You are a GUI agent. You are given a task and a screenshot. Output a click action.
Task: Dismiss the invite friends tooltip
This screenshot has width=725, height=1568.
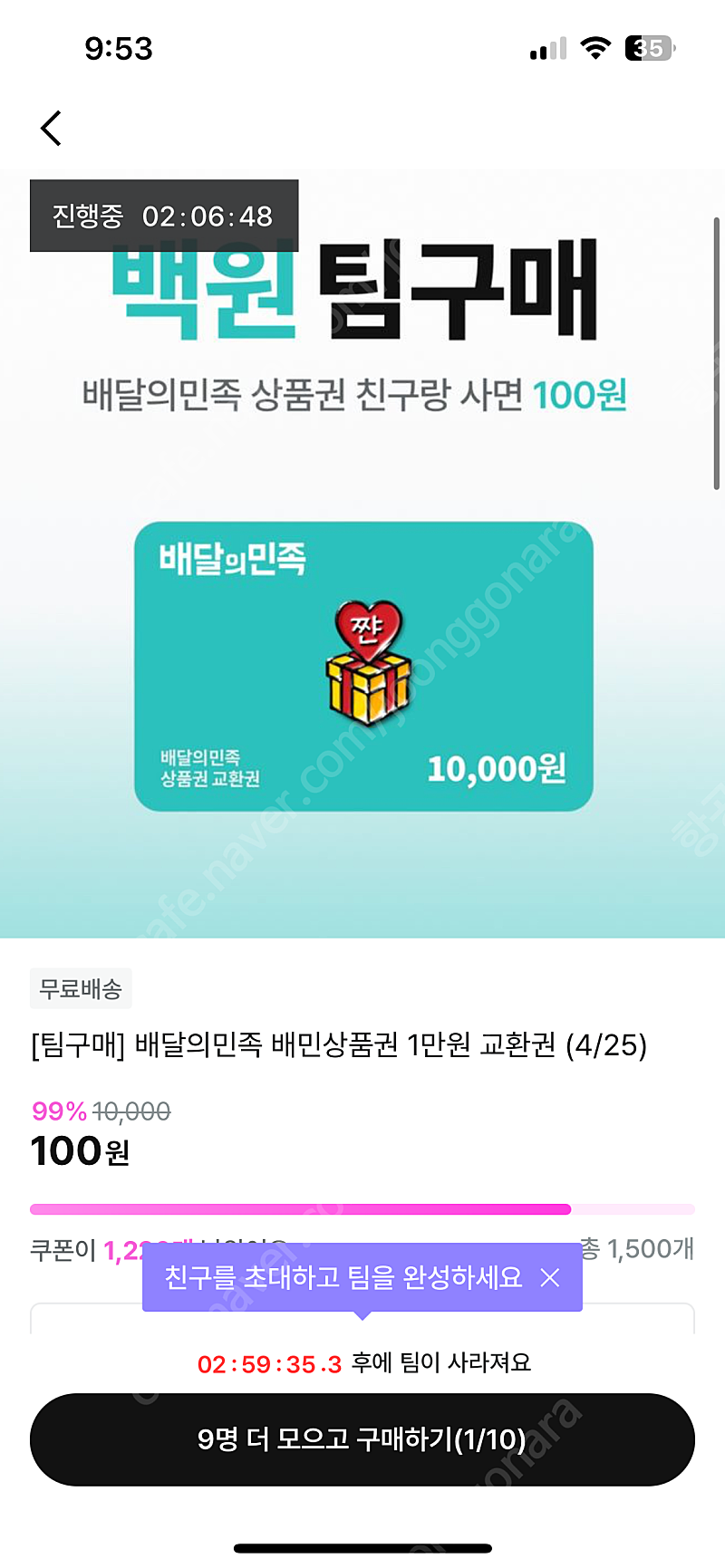click(549, 1277)
